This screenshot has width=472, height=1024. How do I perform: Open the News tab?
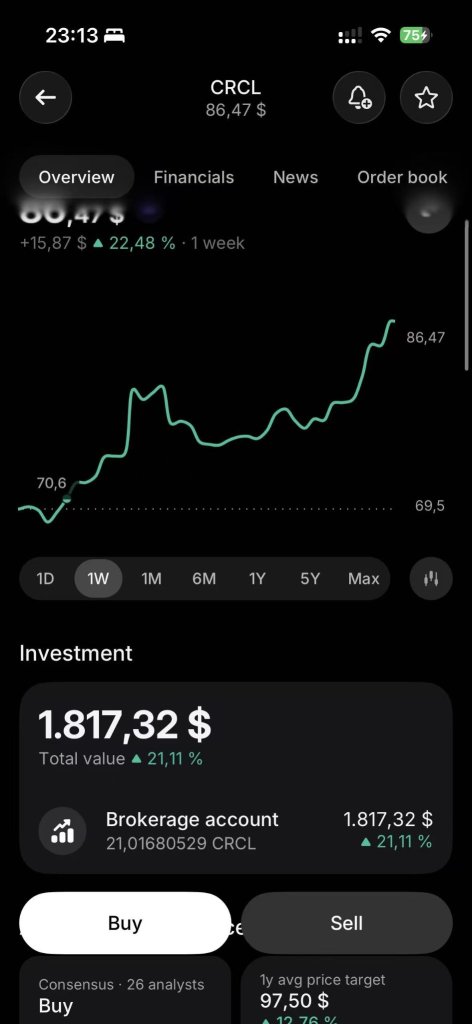pyautogui.click(x=296, y=177)
